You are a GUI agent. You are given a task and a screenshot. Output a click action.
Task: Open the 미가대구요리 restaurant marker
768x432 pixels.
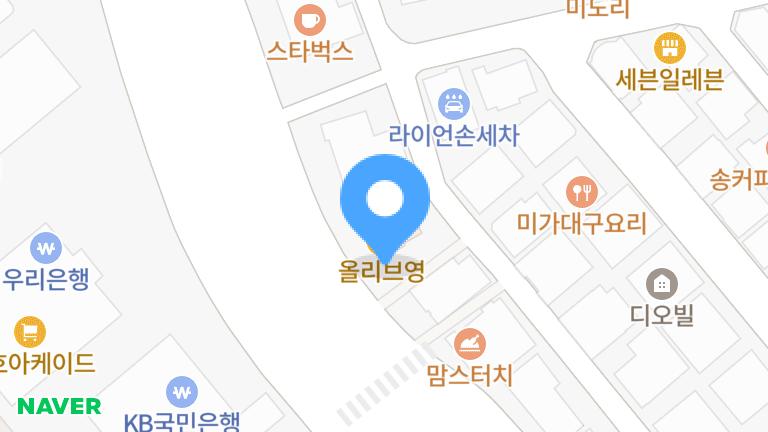(581, 190)
